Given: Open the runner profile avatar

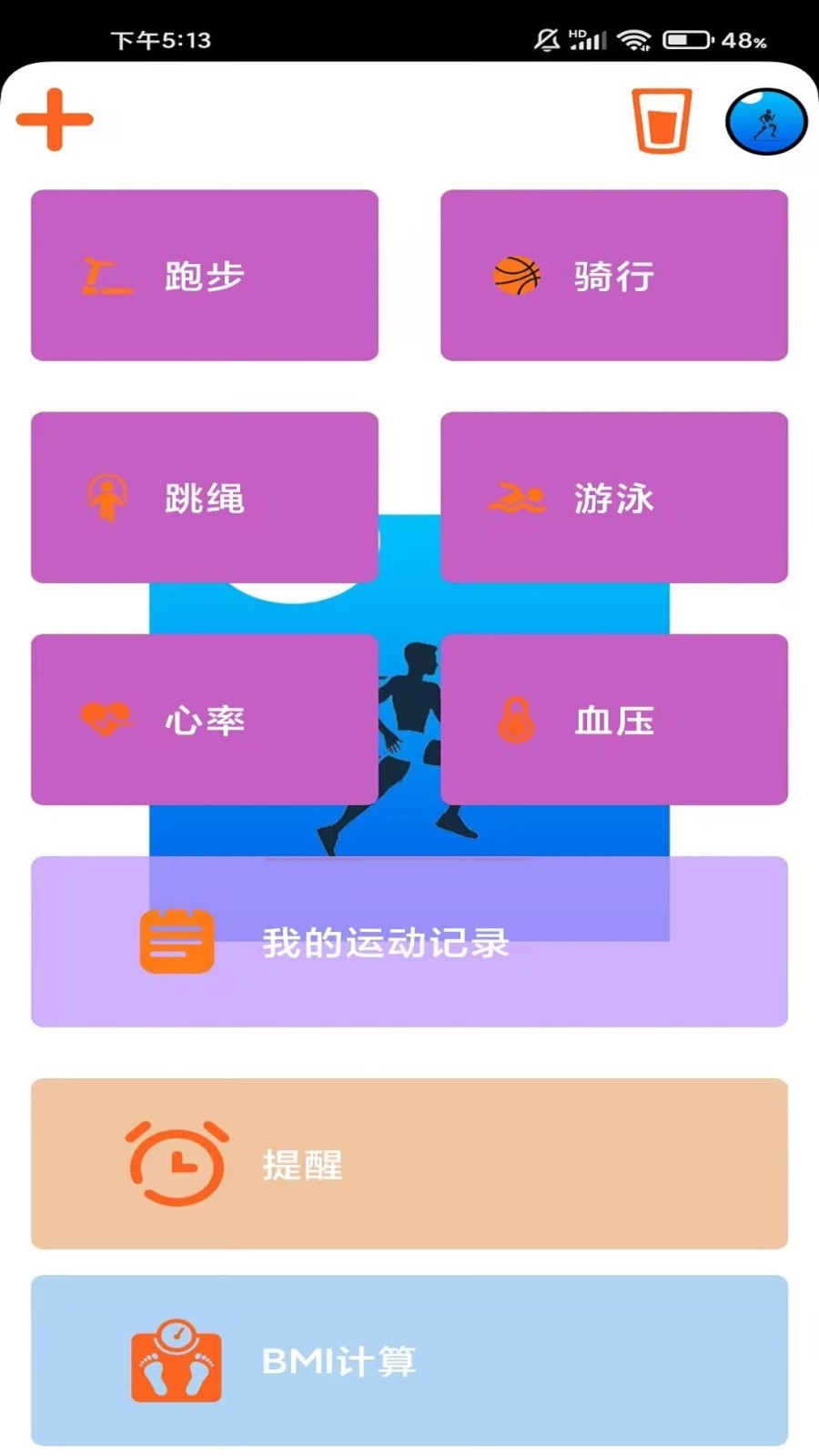Looking at the screenshot, I should (x=766, y=121).
